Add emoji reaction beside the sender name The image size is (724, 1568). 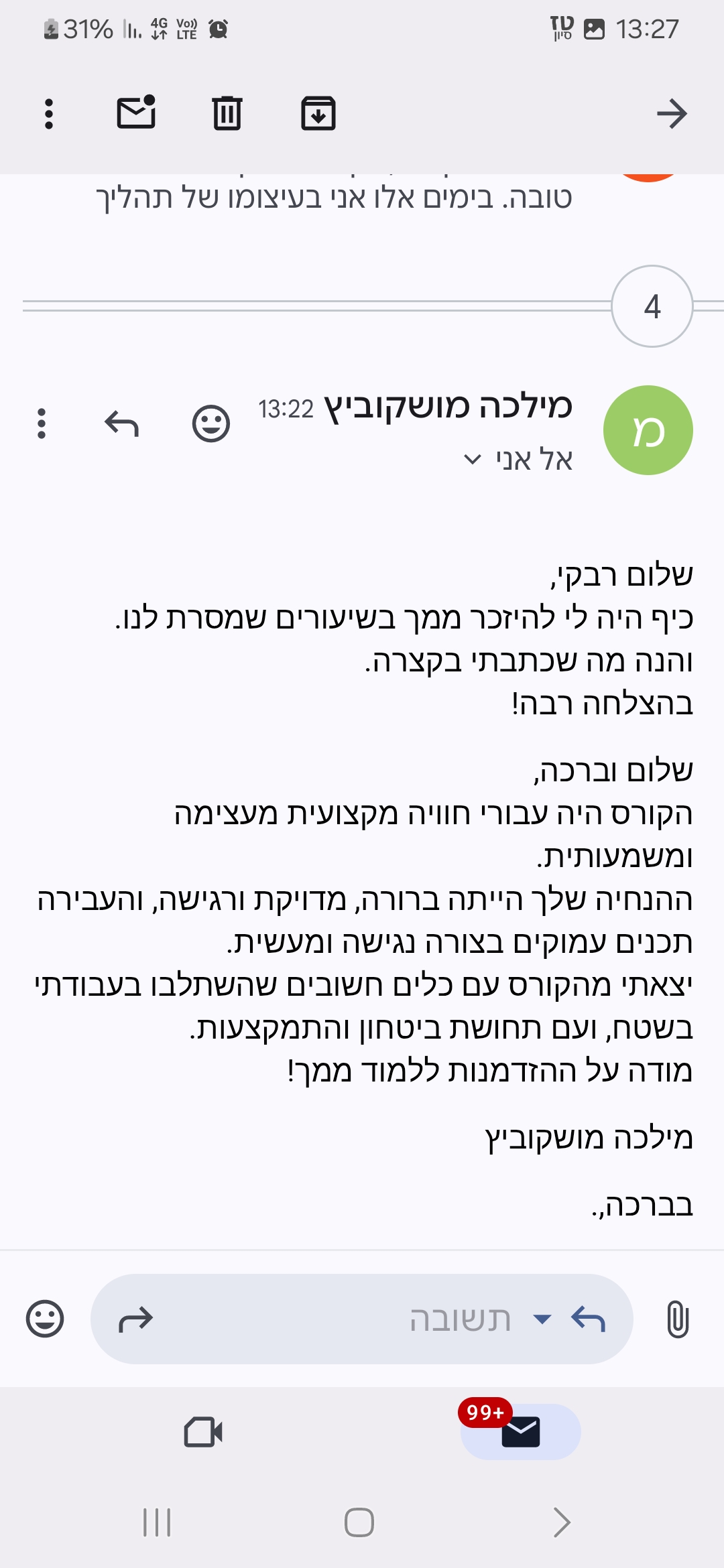(x=211, y=423)
